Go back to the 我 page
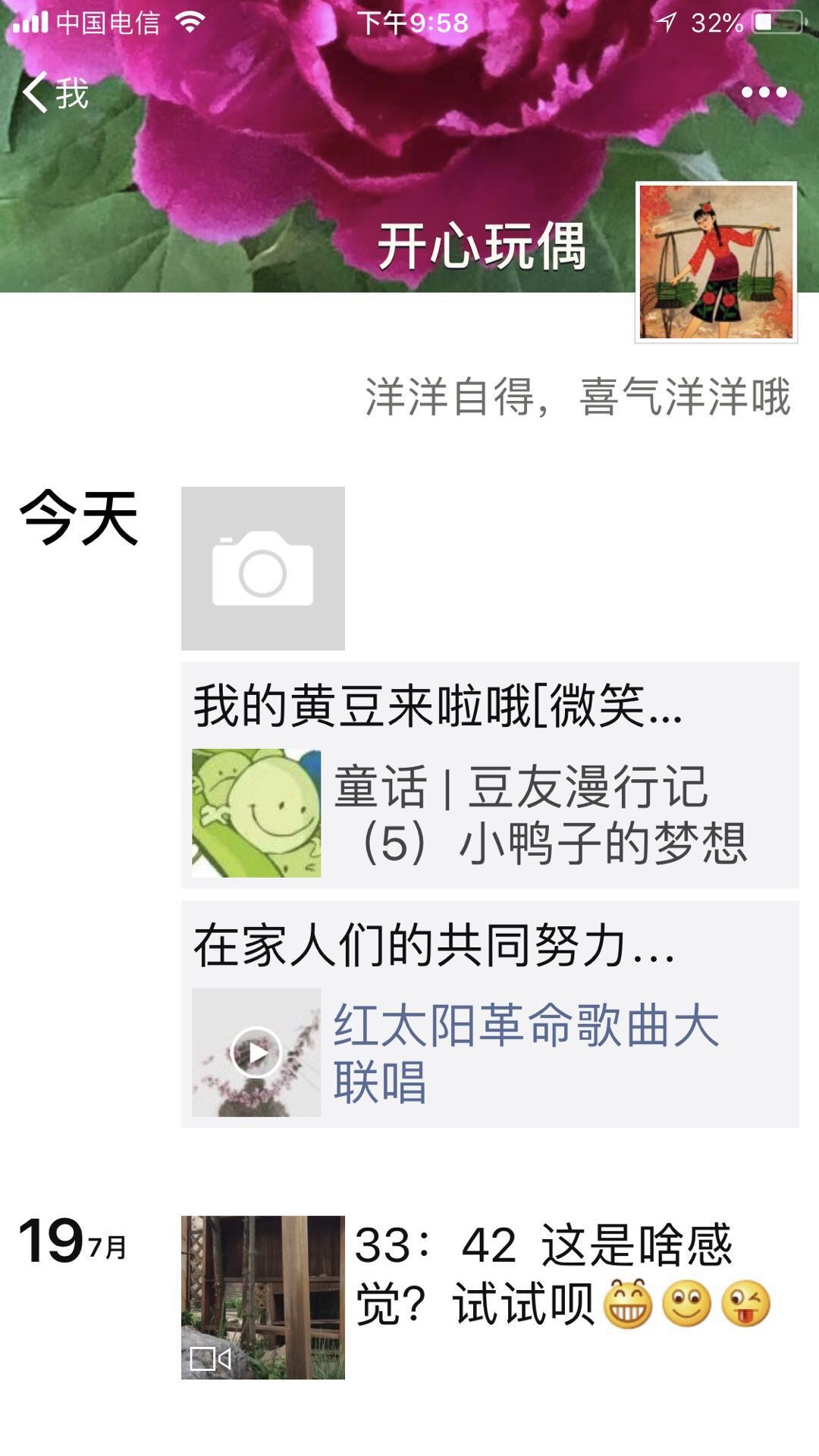Viewport: 819px width, 1456px height. click(55, 92)
